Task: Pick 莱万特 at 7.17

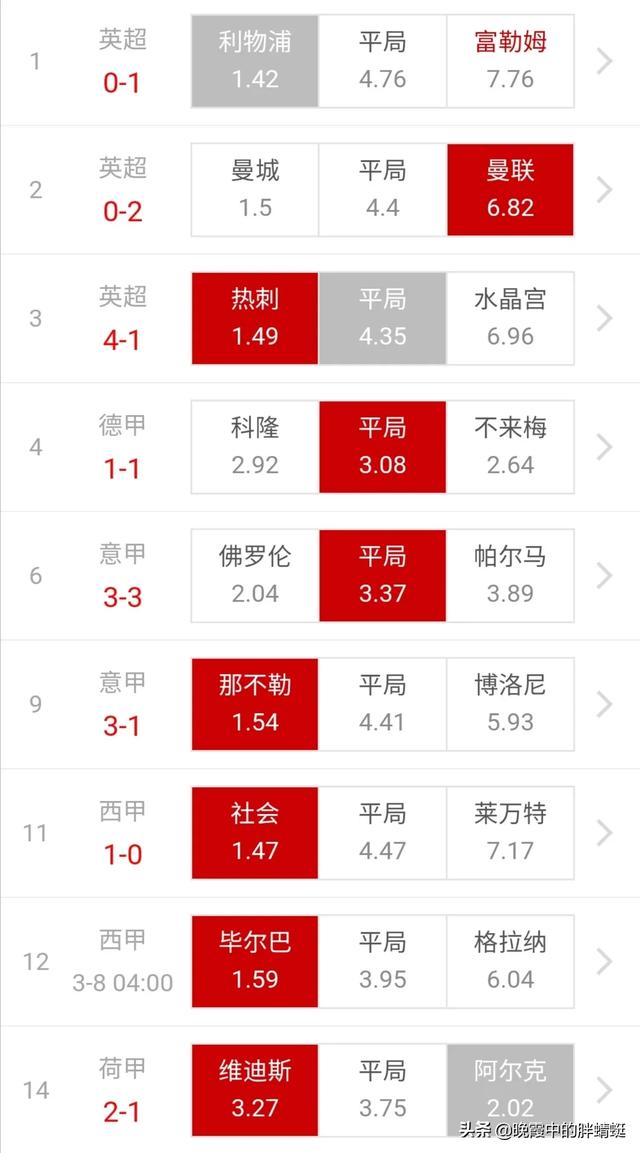Action: [x=510, y=833]
